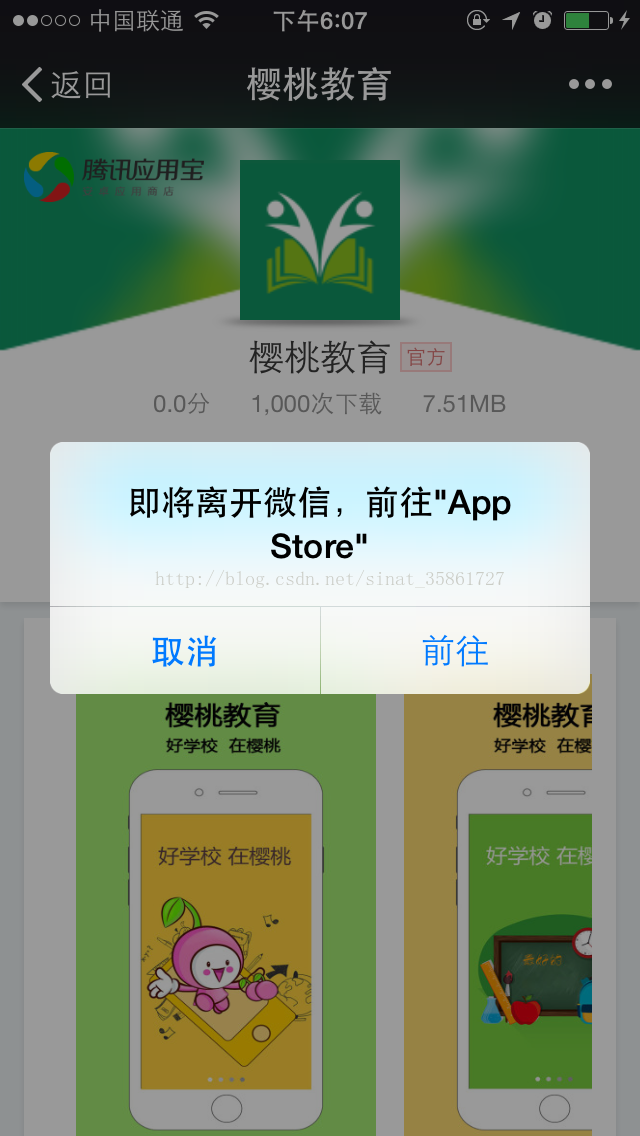Go back with the 返回 button
This screenshot has height=1136, width=640.
pos(67,85)
